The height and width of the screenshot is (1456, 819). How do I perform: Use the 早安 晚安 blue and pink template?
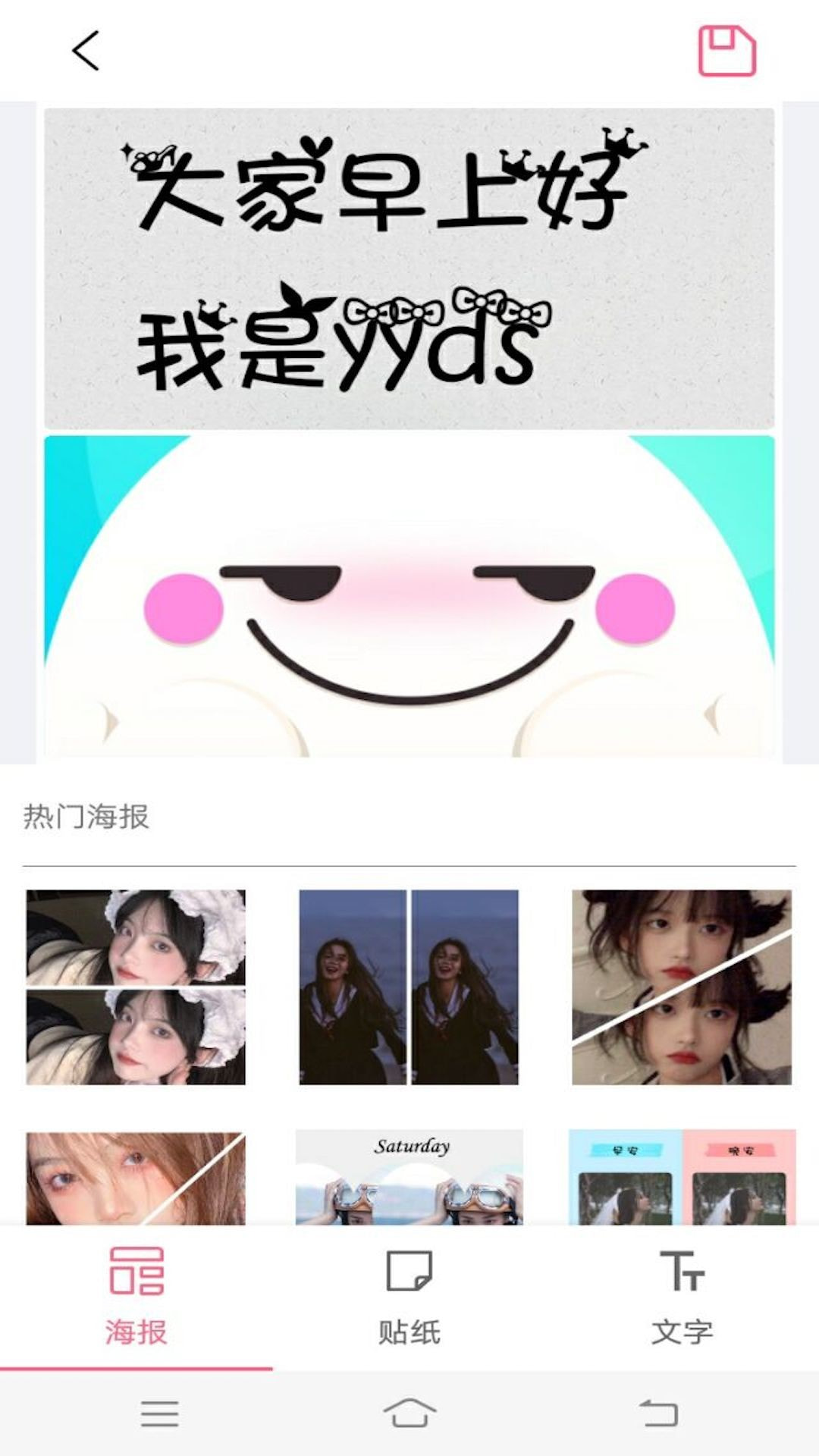pos(682,1177)
